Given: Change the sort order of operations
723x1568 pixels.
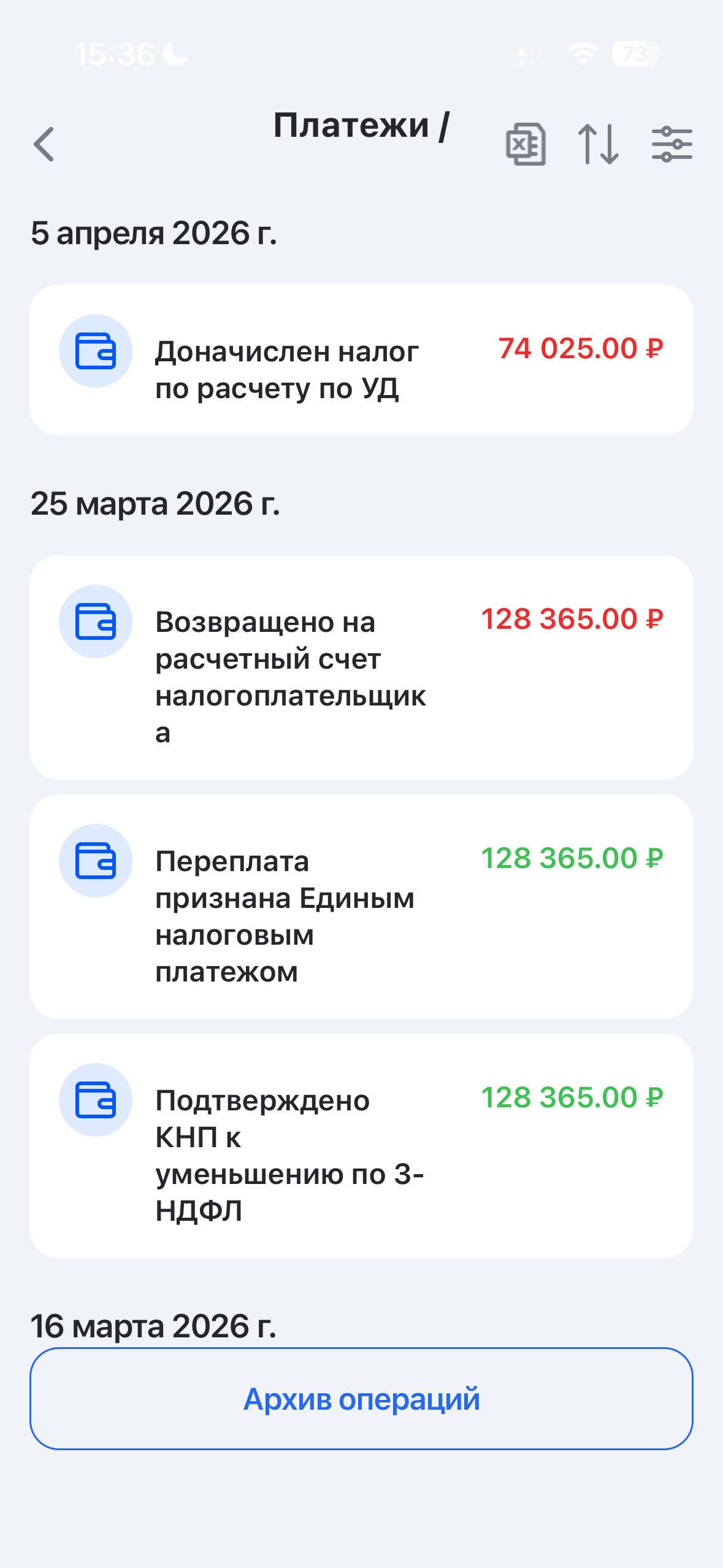Looking at the screenshot, I should point(599,145).
